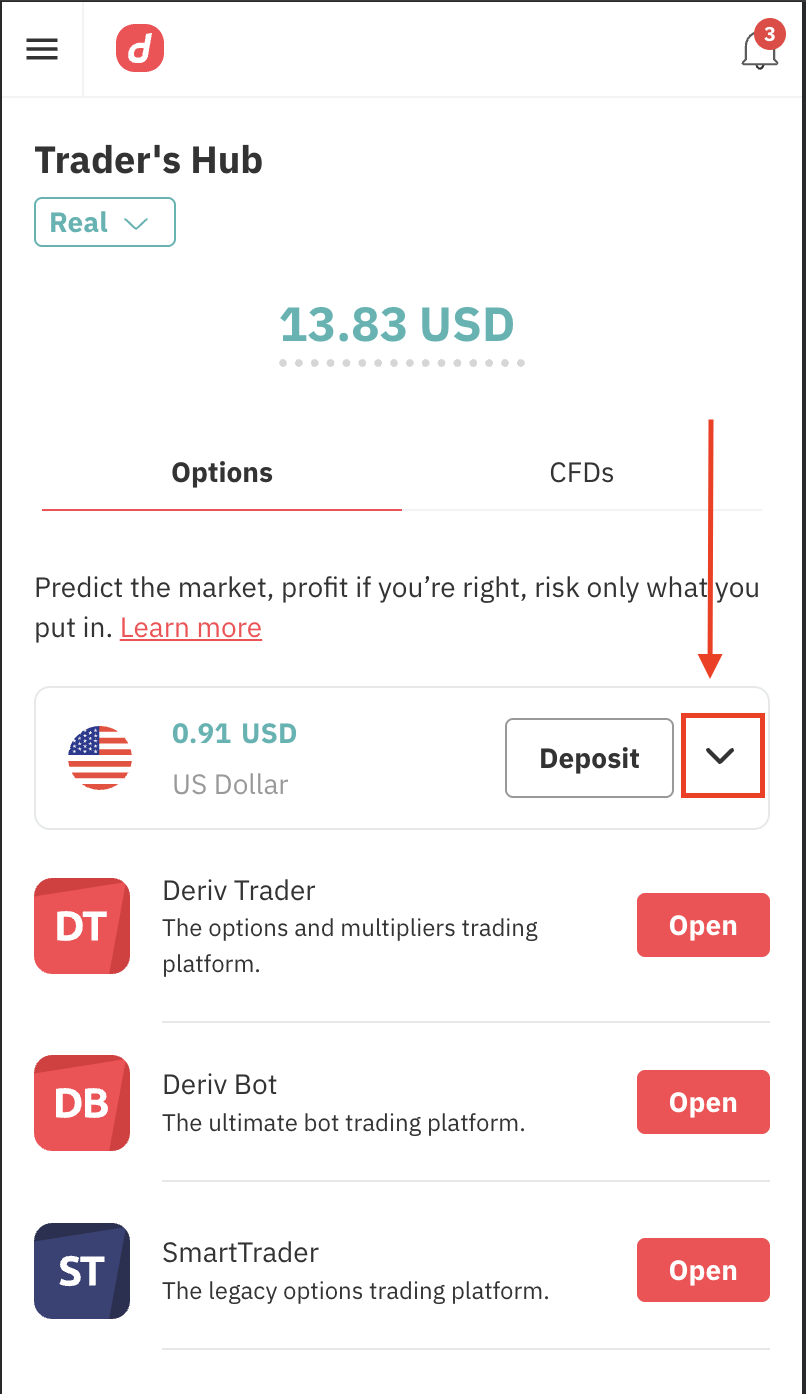The image size is (806, 1394).
Task: Follow the Learn more link
Action: click(191, 628)
